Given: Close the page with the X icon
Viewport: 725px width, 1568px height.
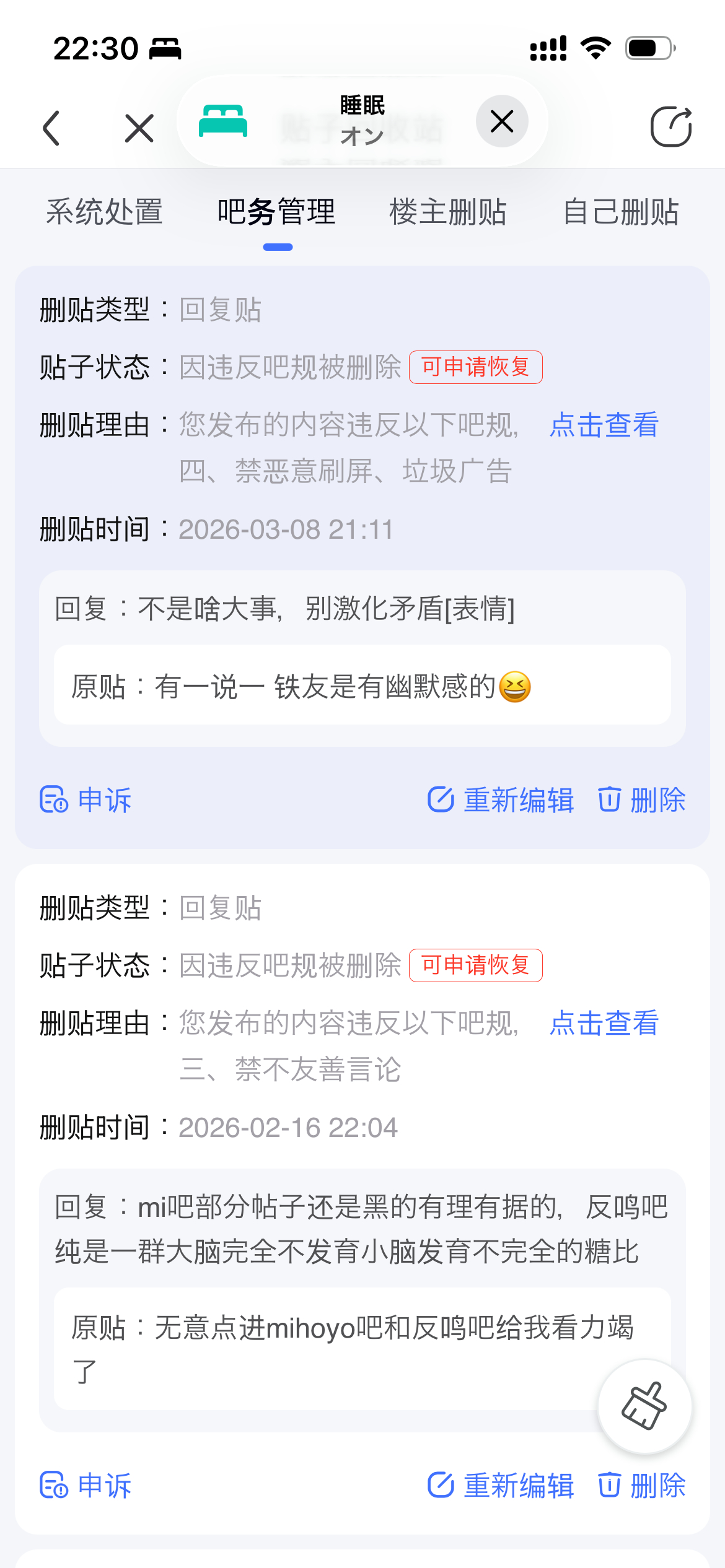Looking at the screenshot, I should point(139,128).
